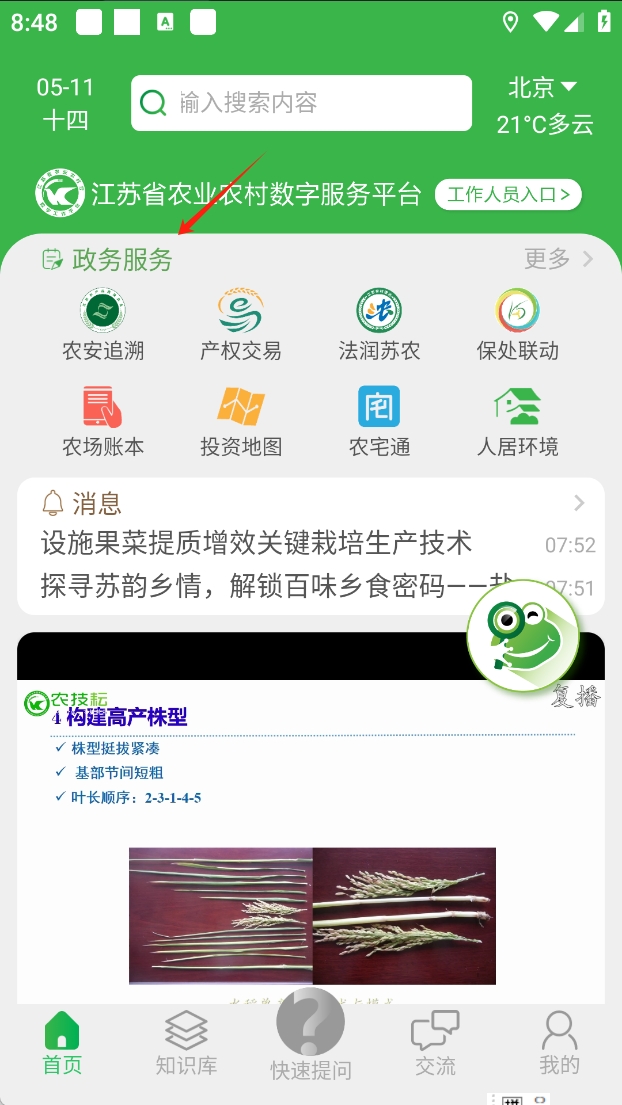622x1105 pixels.
Task: Open 农场账本 service
Action: tap(102, 421)
